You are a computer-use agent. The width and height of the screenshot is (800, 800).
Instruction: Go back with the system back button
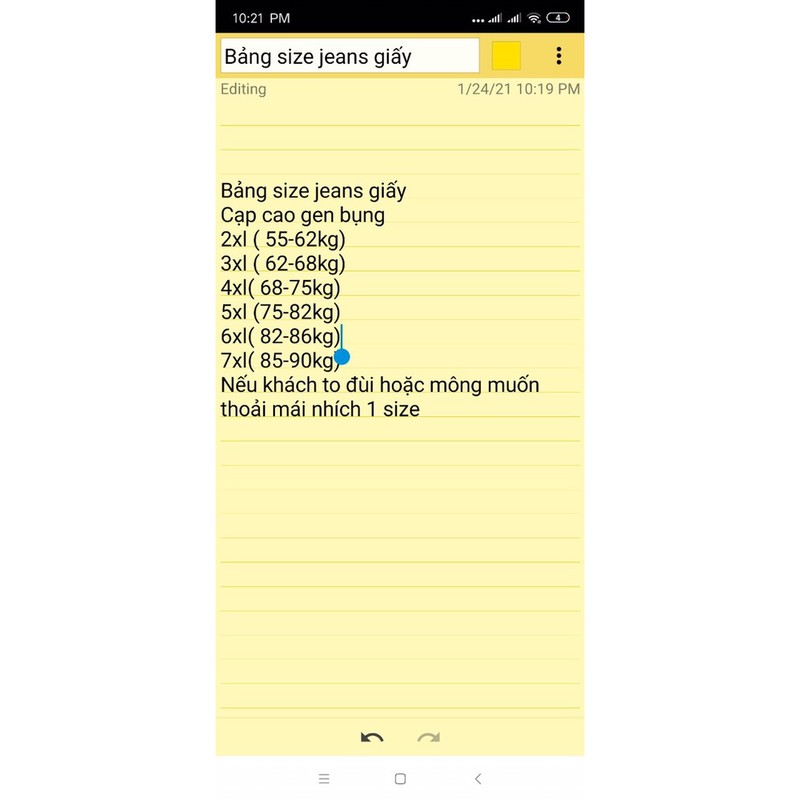[478, 778]
